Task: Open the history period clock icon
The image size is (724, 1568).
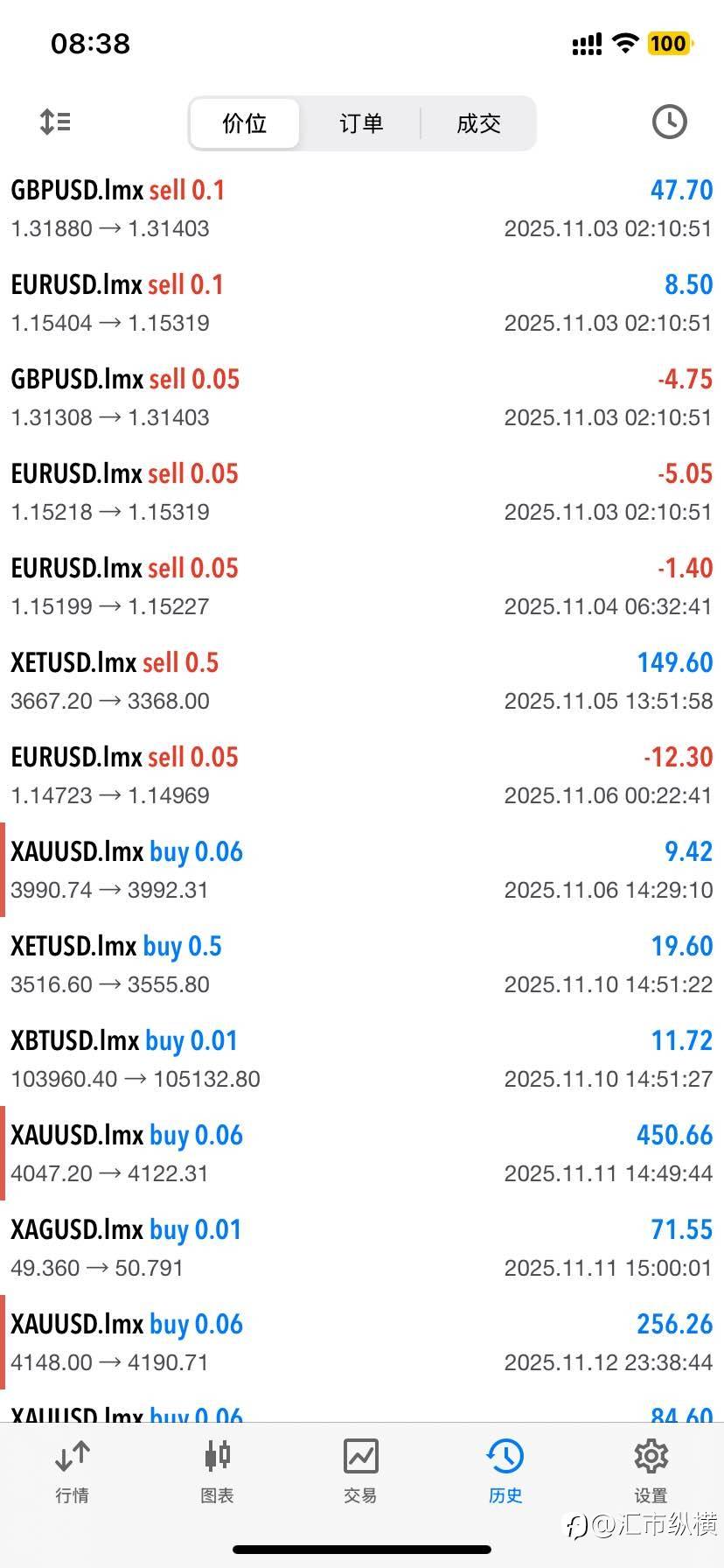Action: (x=669, y=122)
